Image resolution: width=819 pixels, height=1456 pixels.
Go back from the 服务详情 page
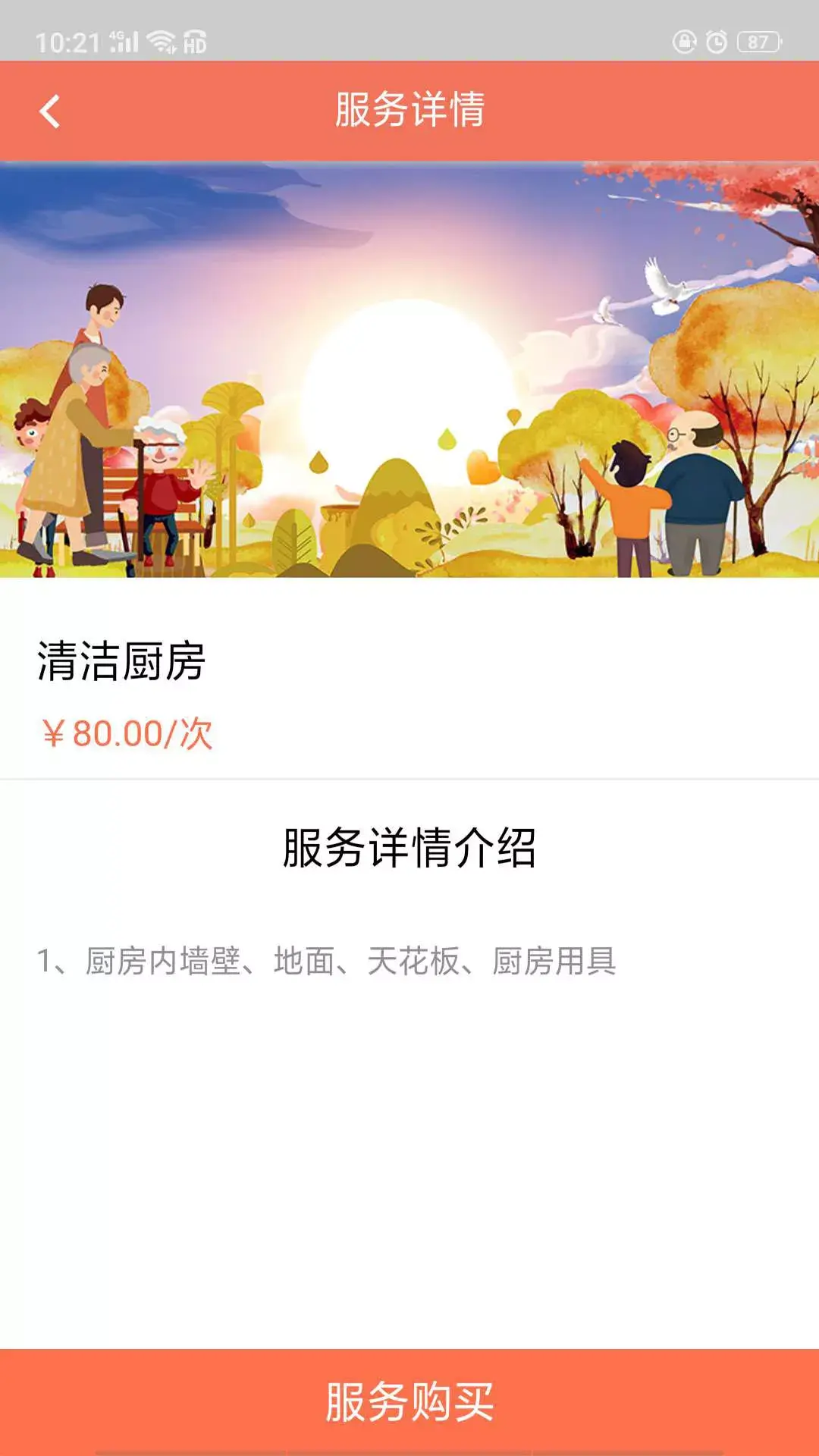click(x=50, y=111)
